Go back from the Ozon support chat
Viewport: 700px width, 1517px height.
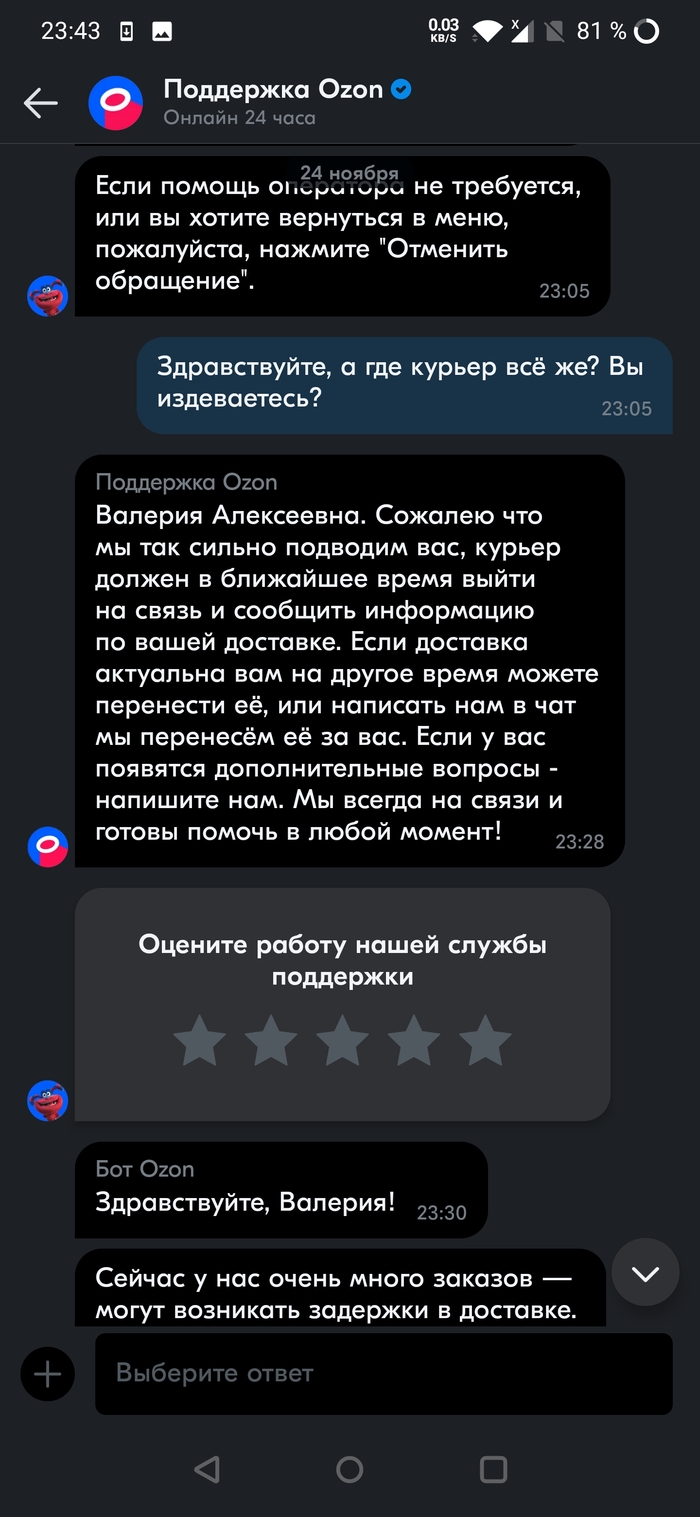click(41, 103)
